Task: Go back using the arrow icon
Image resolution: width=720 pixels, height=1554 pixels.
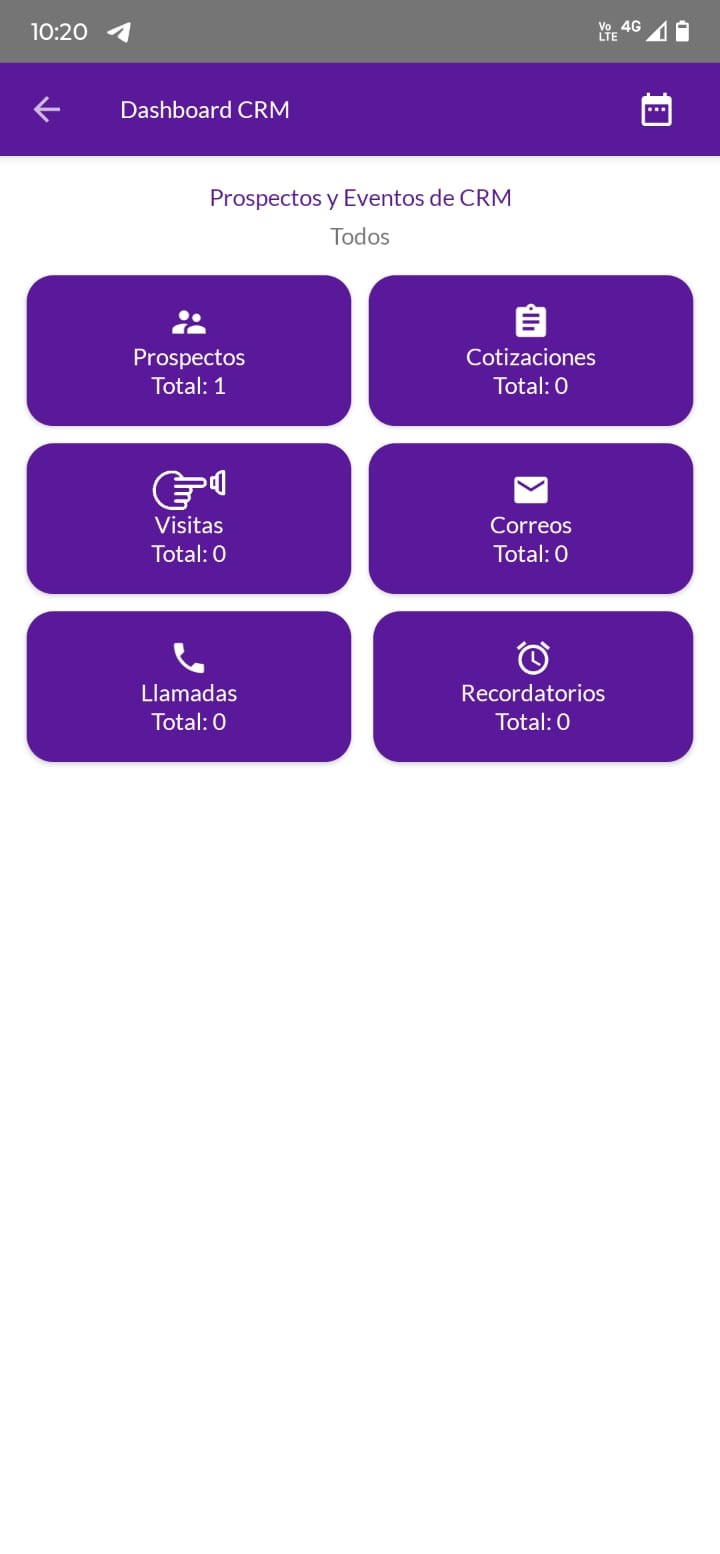Action: [x=47, y=110]
